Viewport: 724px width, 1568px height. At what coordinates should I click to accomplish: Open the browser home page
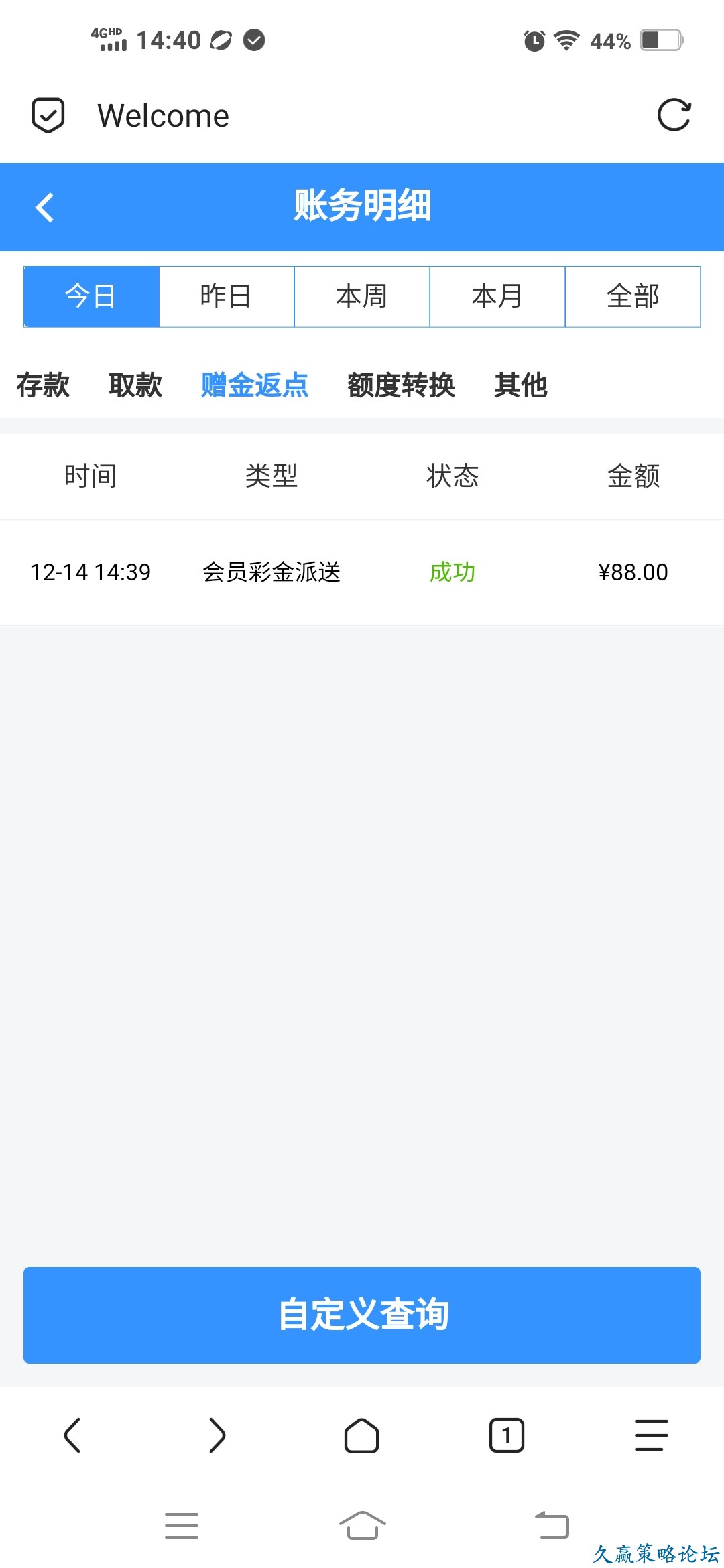tap(362, 1435)
